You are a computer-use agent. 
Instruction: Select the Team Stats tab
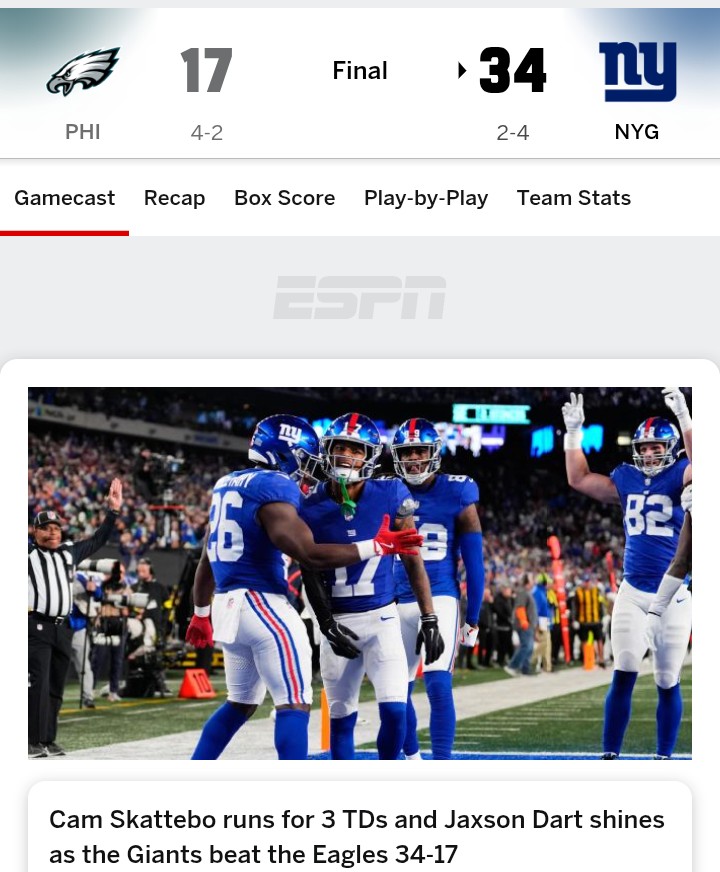573,198
